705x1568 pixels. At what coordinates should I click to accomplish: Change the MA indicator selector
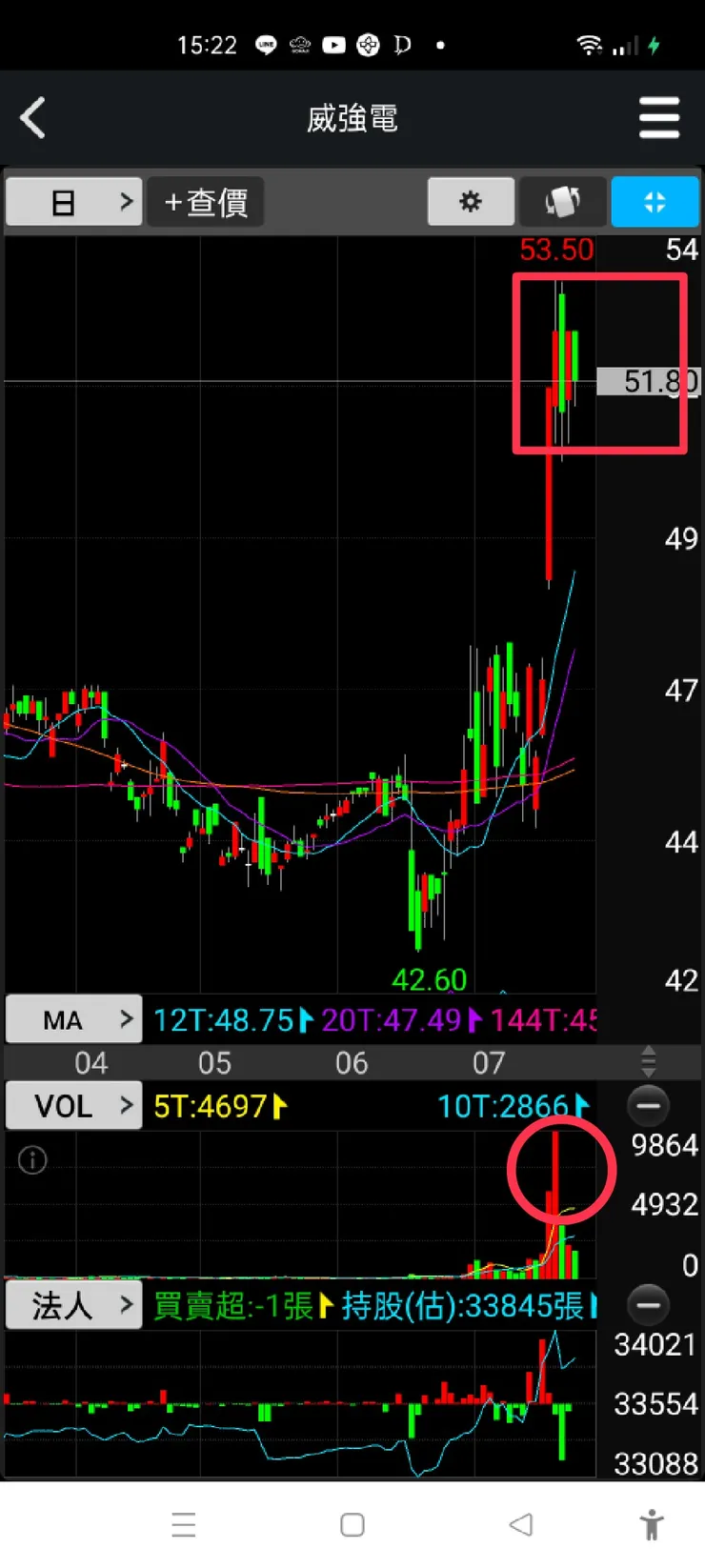click(74, 1020)
